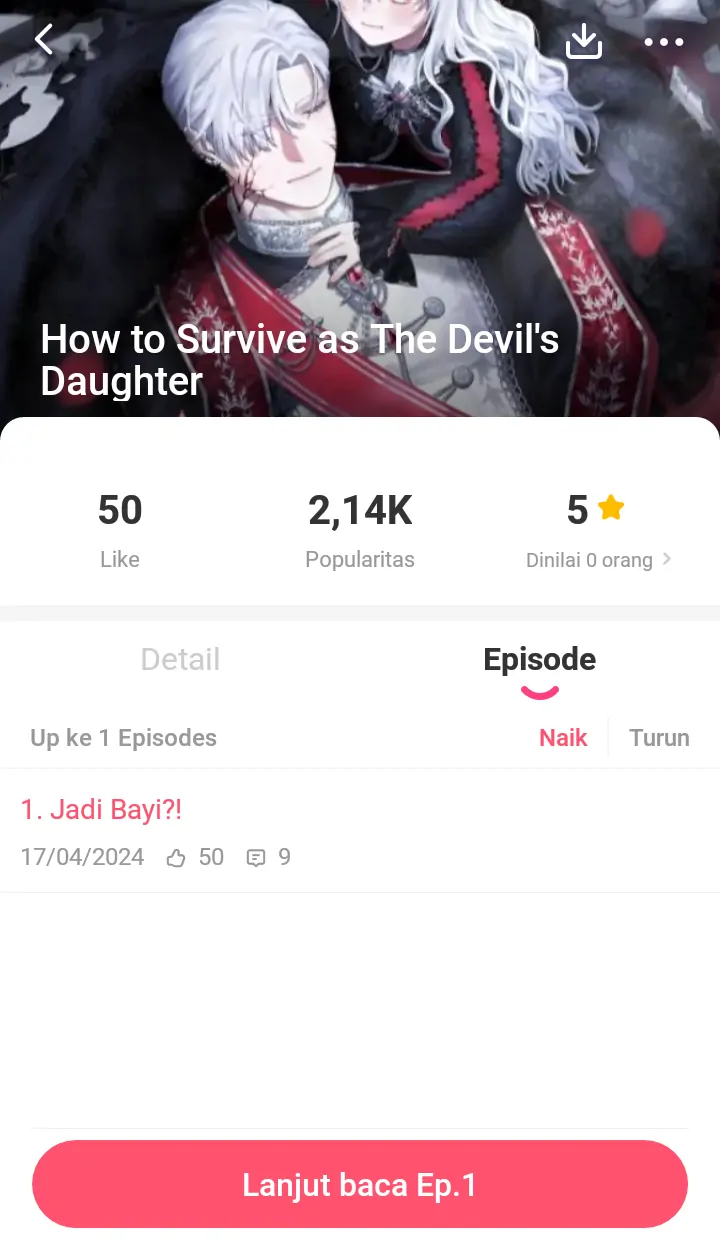Open the three-dot overflow menu
This screenshot has width=720, height=1240.
(x=664, y=42)
